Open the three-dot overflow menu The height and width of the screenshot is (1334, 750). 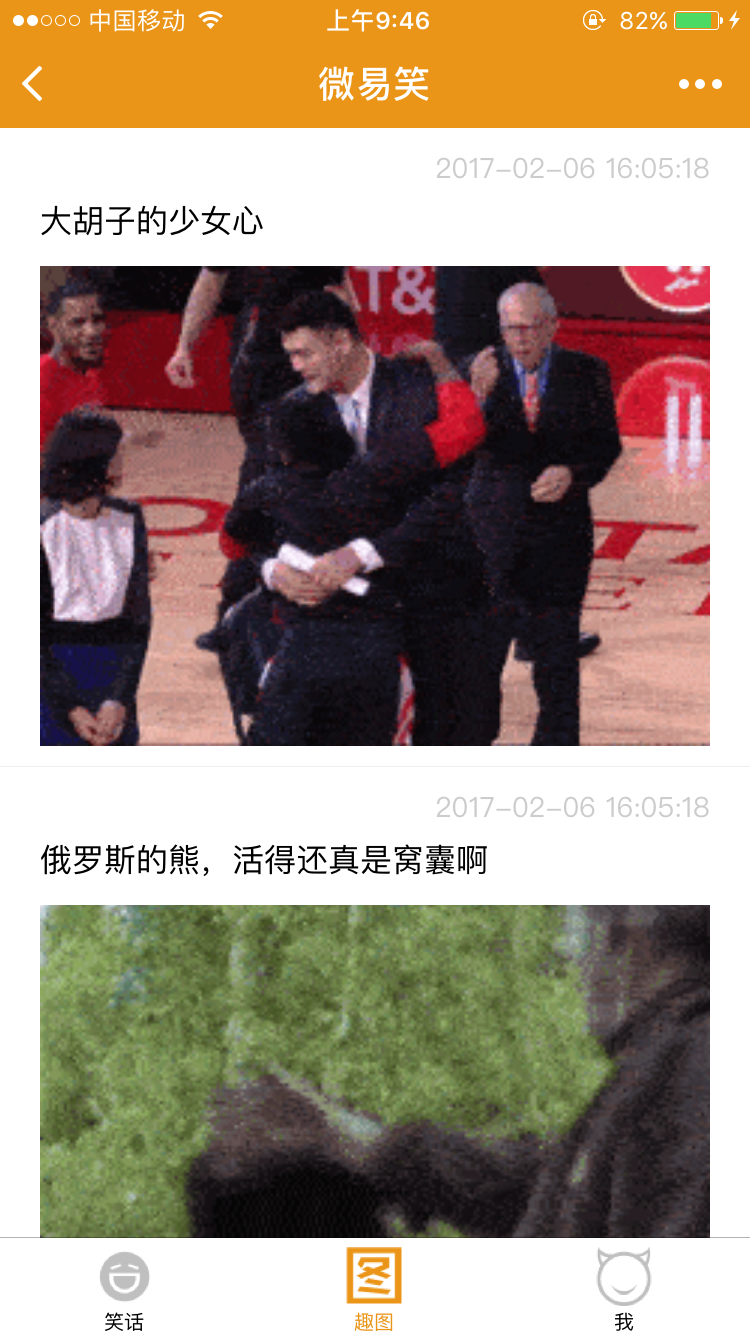pos(700,84)
